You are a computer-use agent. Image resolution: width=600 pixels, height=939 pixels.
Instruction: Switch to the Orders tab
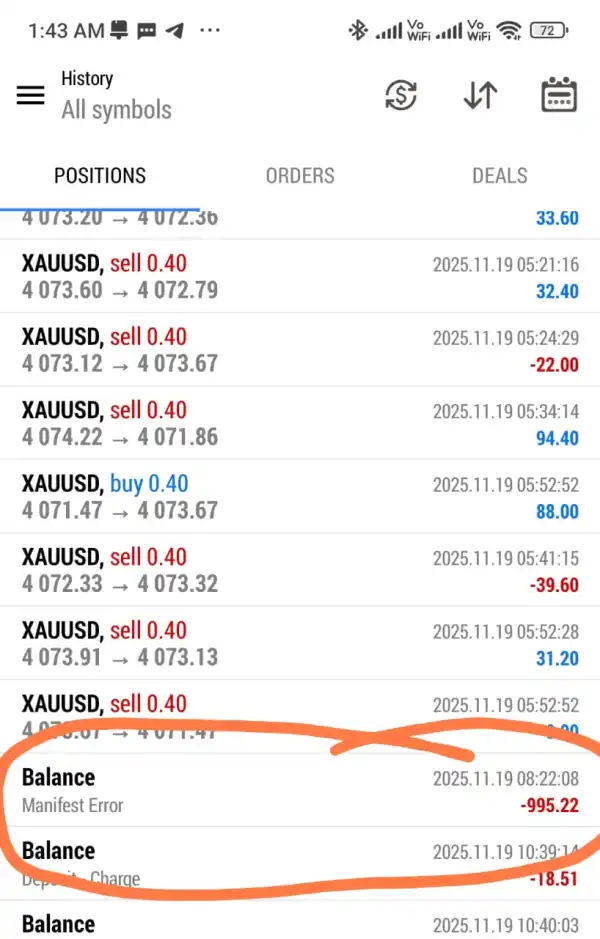300,176
